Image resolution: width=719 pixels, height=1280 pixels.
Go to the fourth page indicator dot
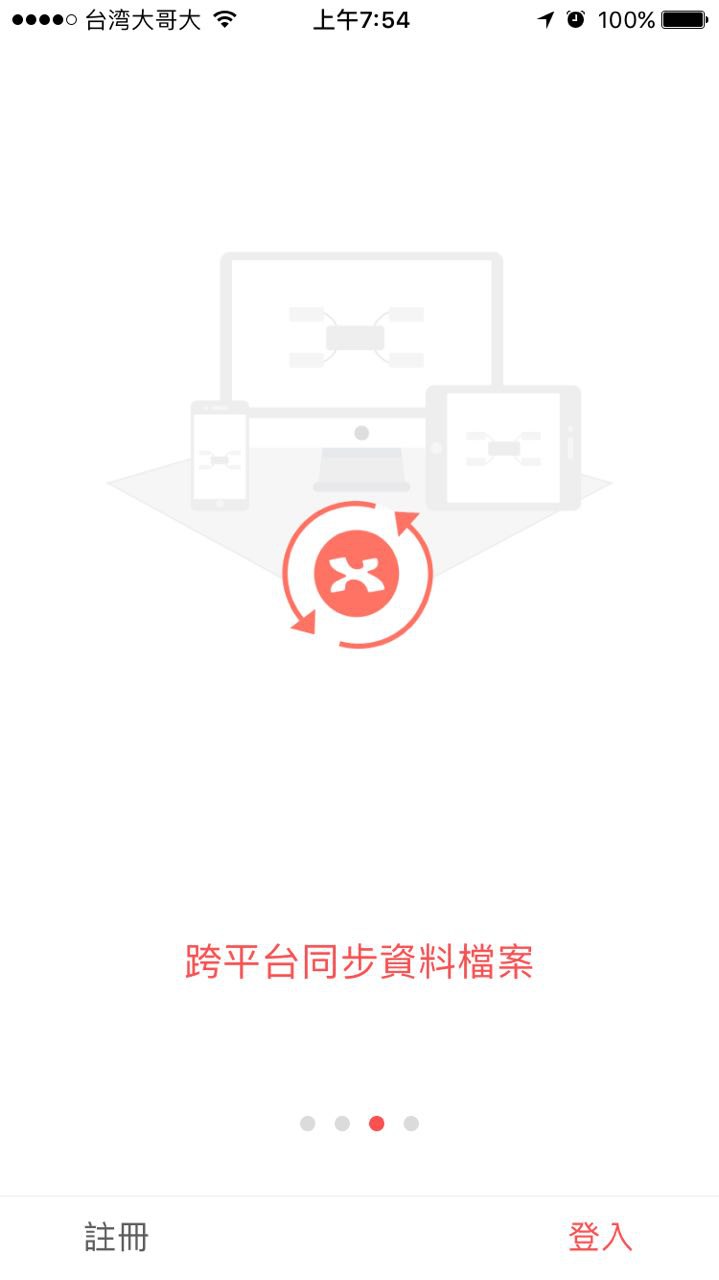(x=411, y=1123)
